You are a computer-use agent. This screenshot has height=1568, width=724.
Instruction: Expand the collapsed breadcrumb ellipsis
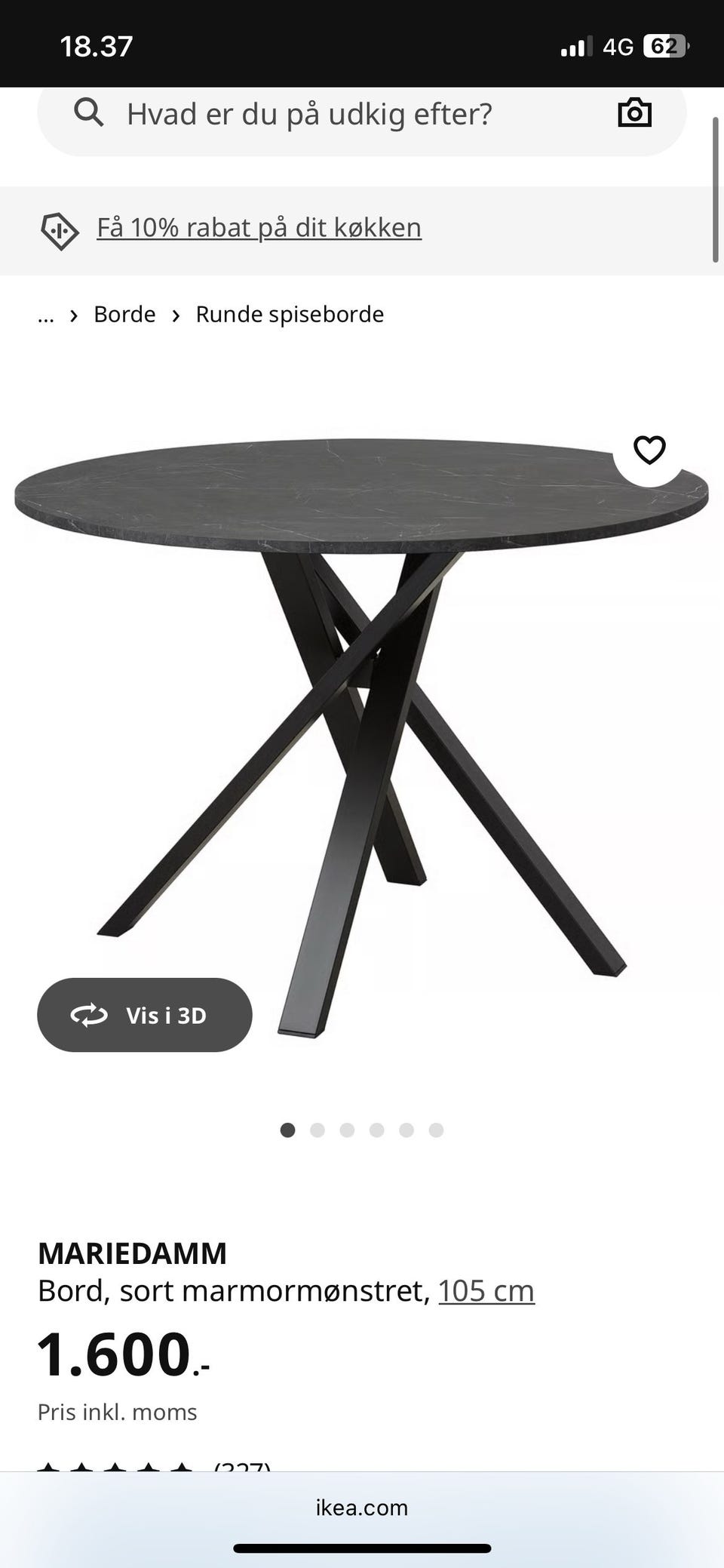pos(46,315)
